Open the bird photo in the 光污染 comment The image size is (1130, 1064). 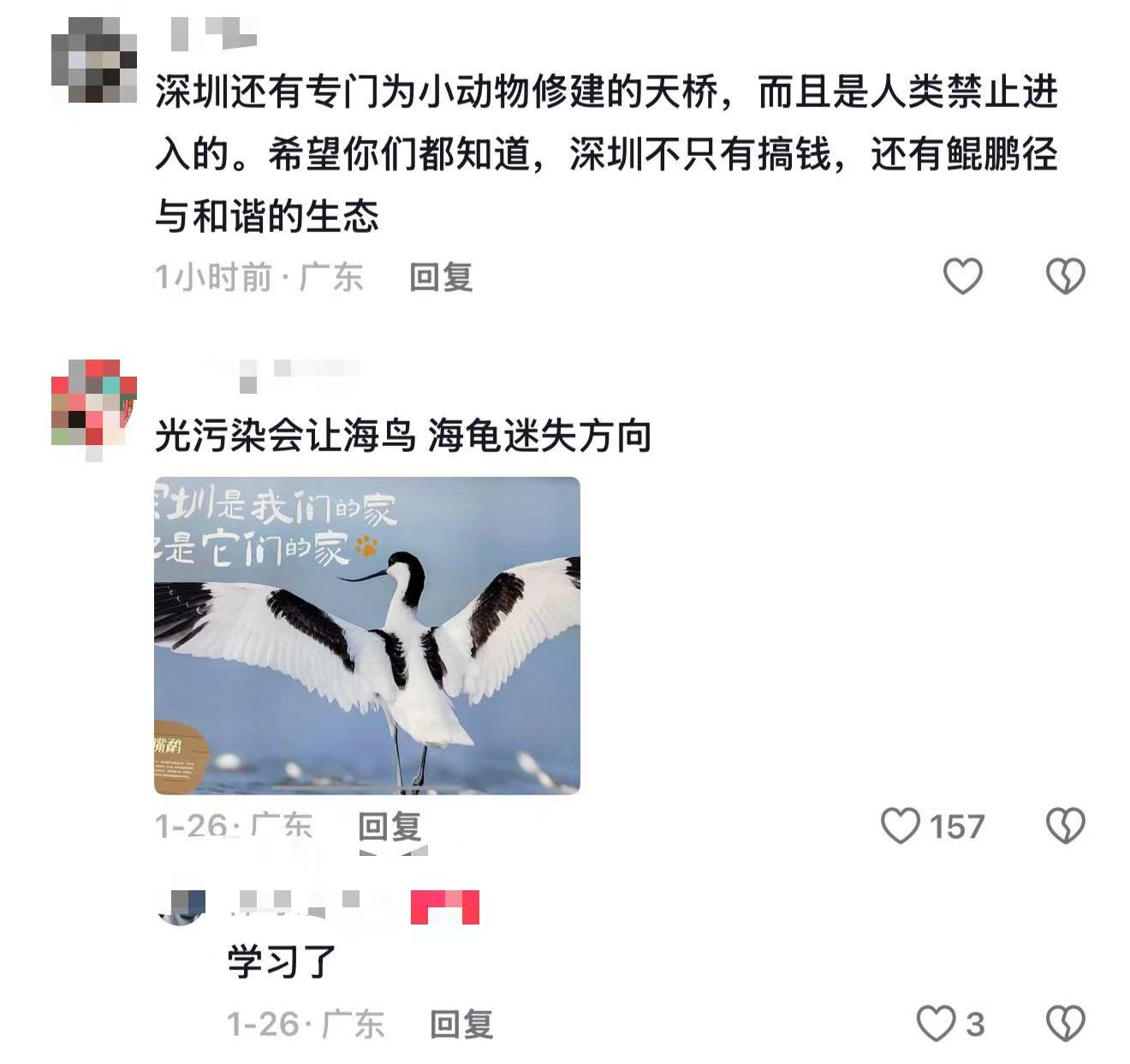click(x=366, y=635)
